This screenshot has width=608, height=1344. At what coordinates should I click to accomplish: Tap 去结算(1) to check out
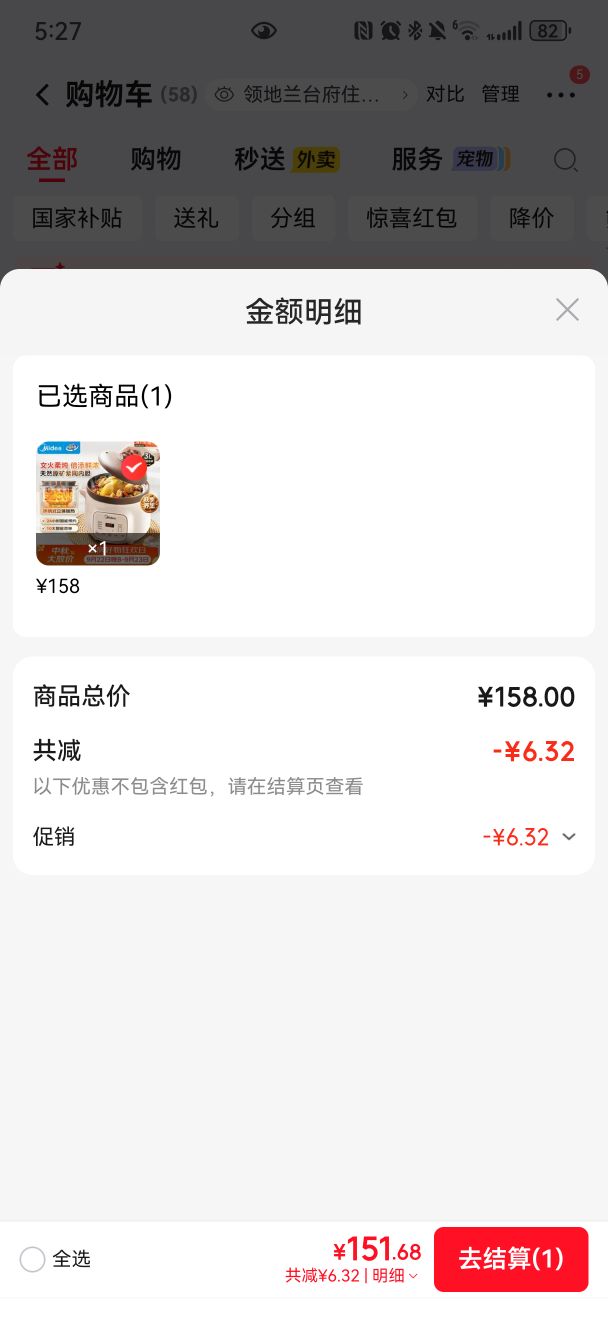point(511,1259)
